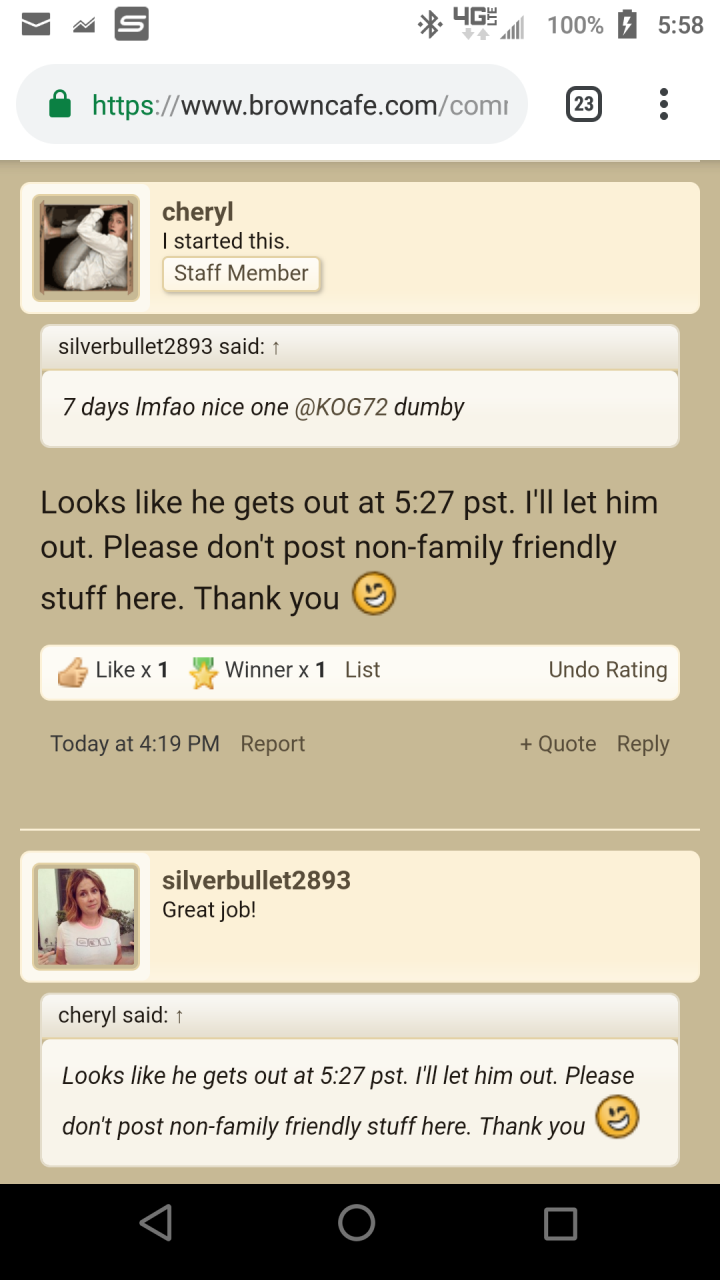Undo Rating on cheryl's post
The image size is (720, 1280).
click(608, 671)
